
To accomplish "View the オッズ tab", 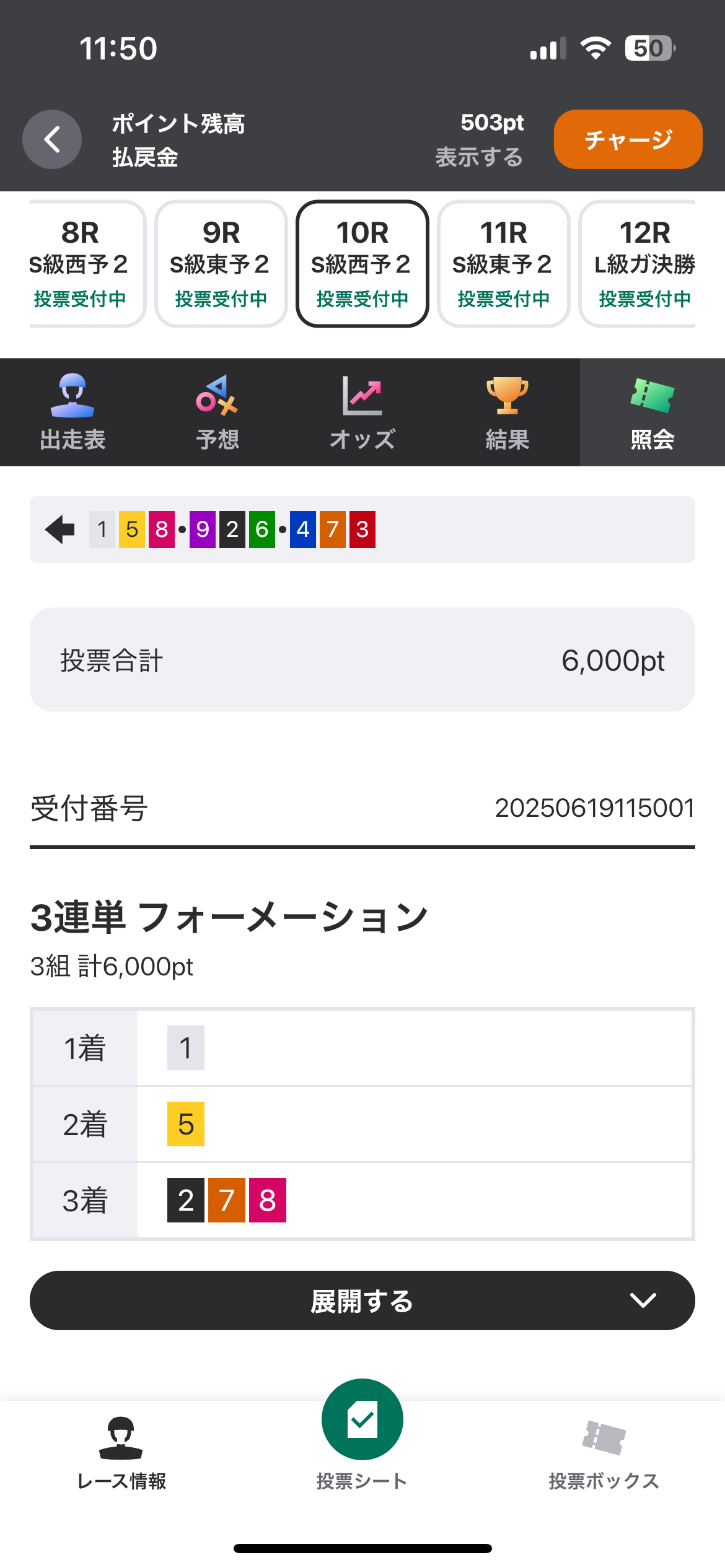I will 362,412.
